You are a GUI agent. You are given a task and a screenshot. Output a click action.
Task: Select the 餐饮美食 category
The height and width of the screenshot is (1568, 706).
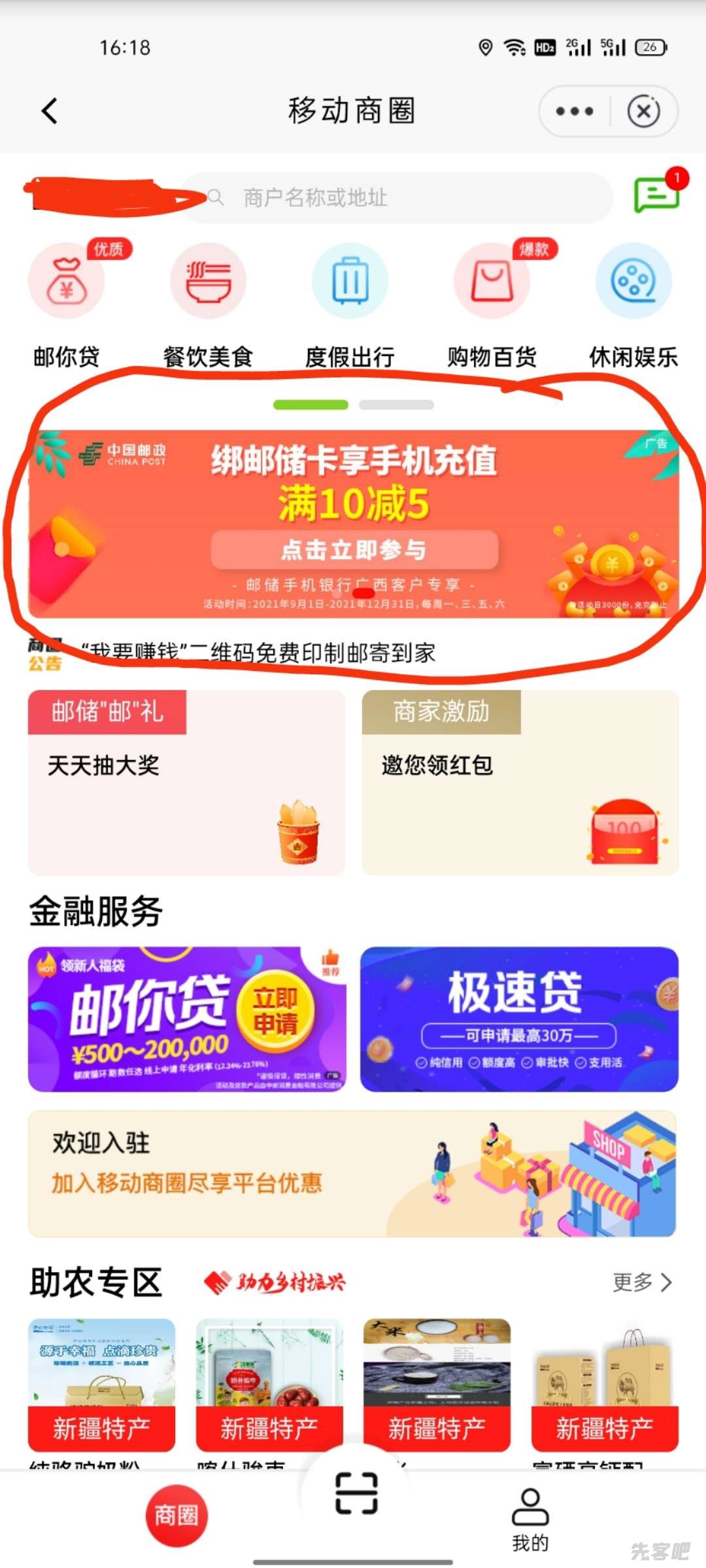pos(208,282)
